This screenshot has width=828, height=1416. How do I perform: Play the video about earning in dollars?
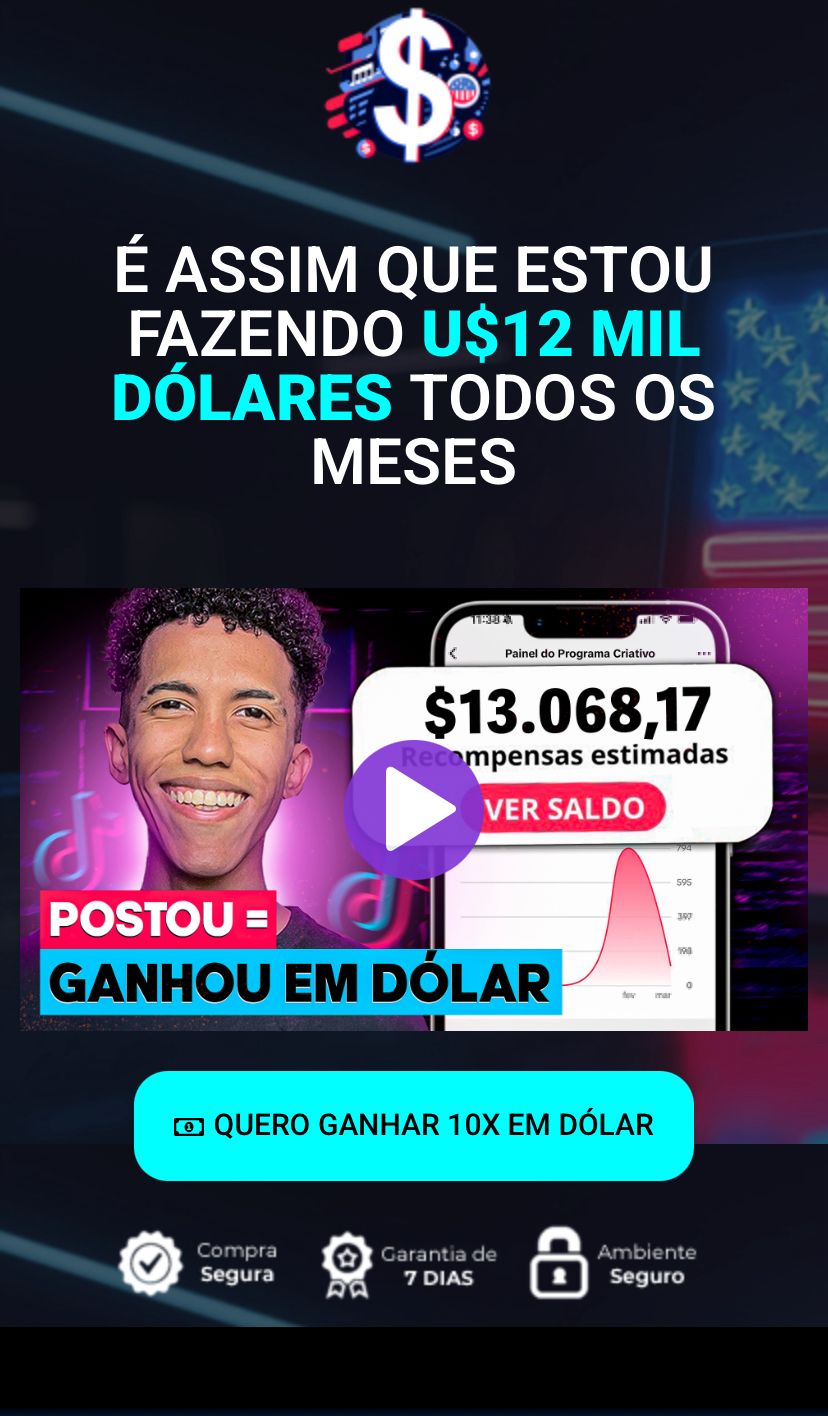(413, 809)
